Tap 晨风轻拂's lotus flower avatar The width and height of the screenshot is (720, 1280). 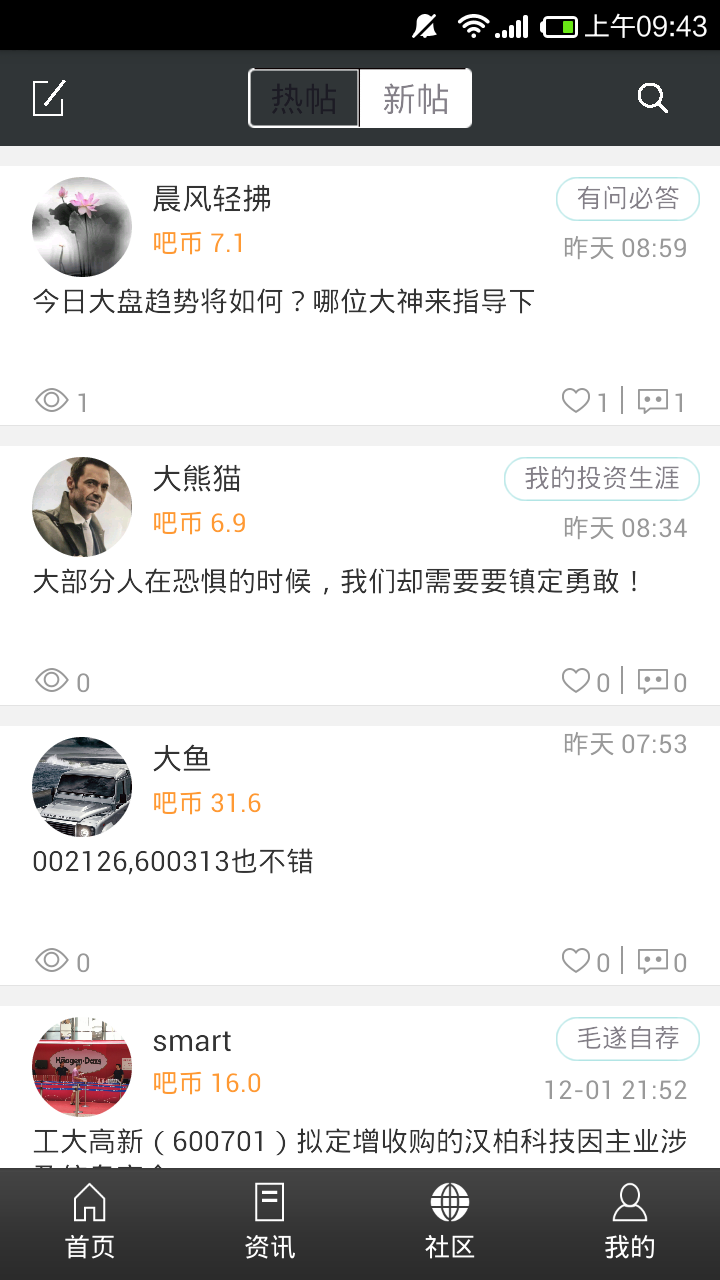click(x=82, y=227)
